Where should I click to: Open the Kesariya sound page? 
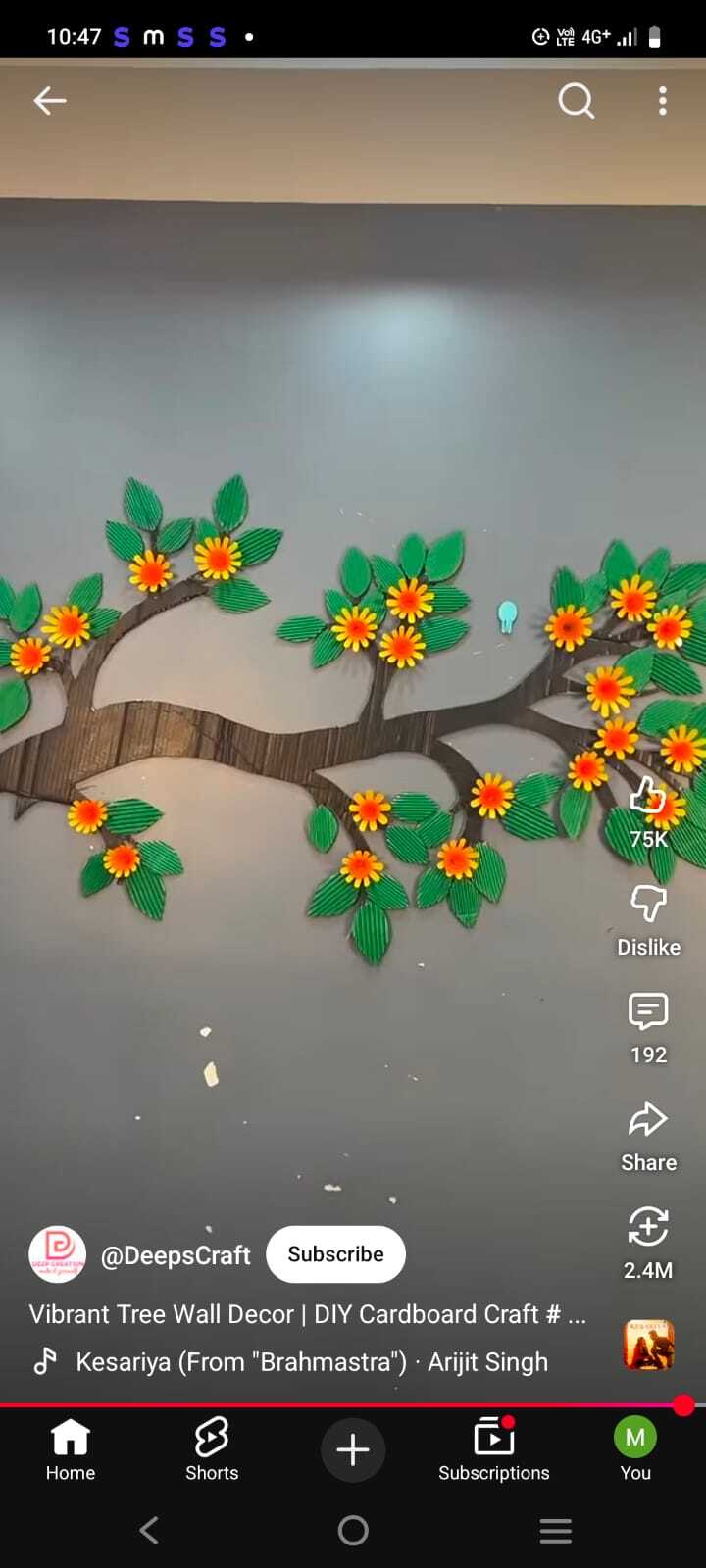point(311,1362)
